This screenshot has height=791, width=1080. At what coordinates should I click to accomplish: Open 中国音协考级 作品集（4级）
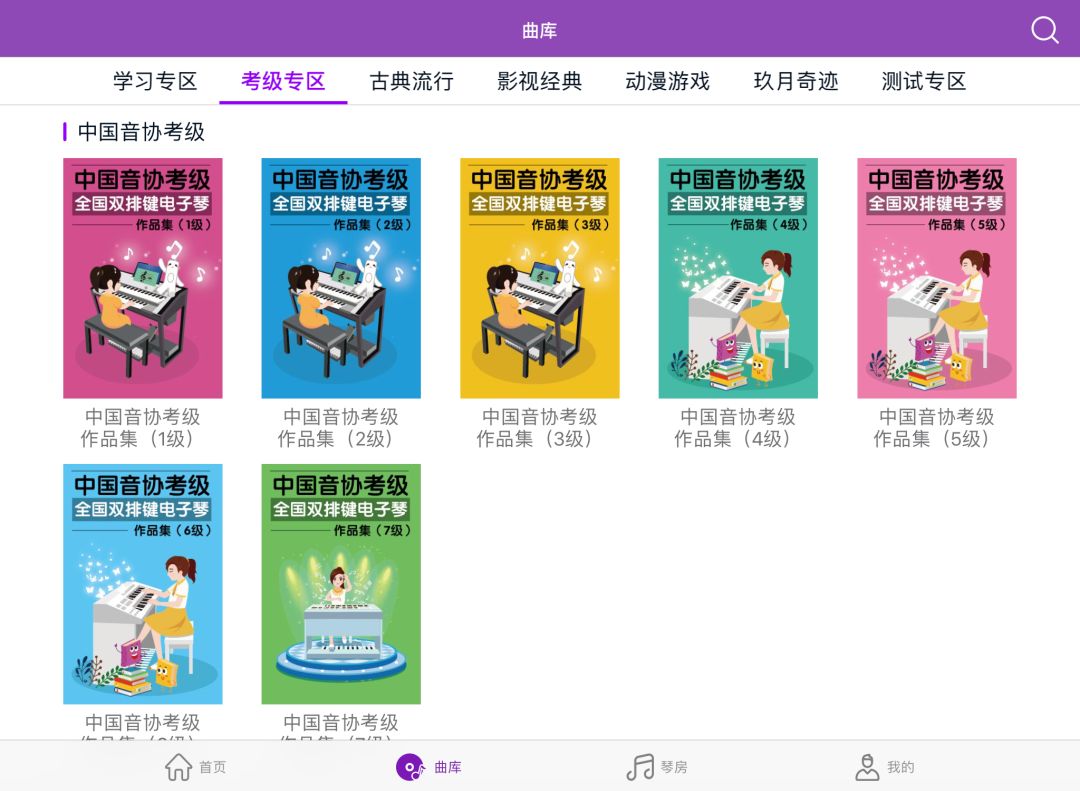coord(738,278)
